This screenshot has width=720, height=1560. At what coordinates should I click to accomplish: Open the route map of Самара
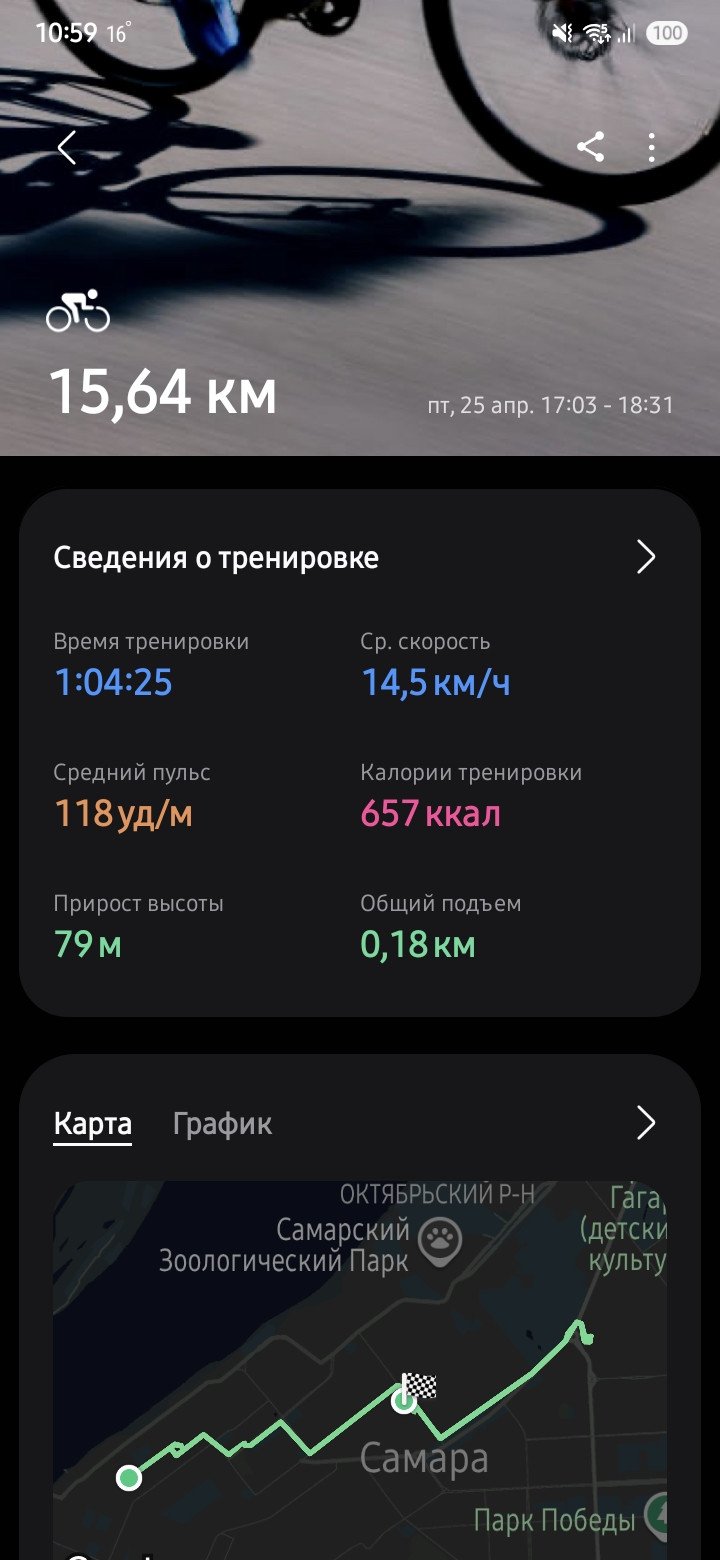point(360,1370)
